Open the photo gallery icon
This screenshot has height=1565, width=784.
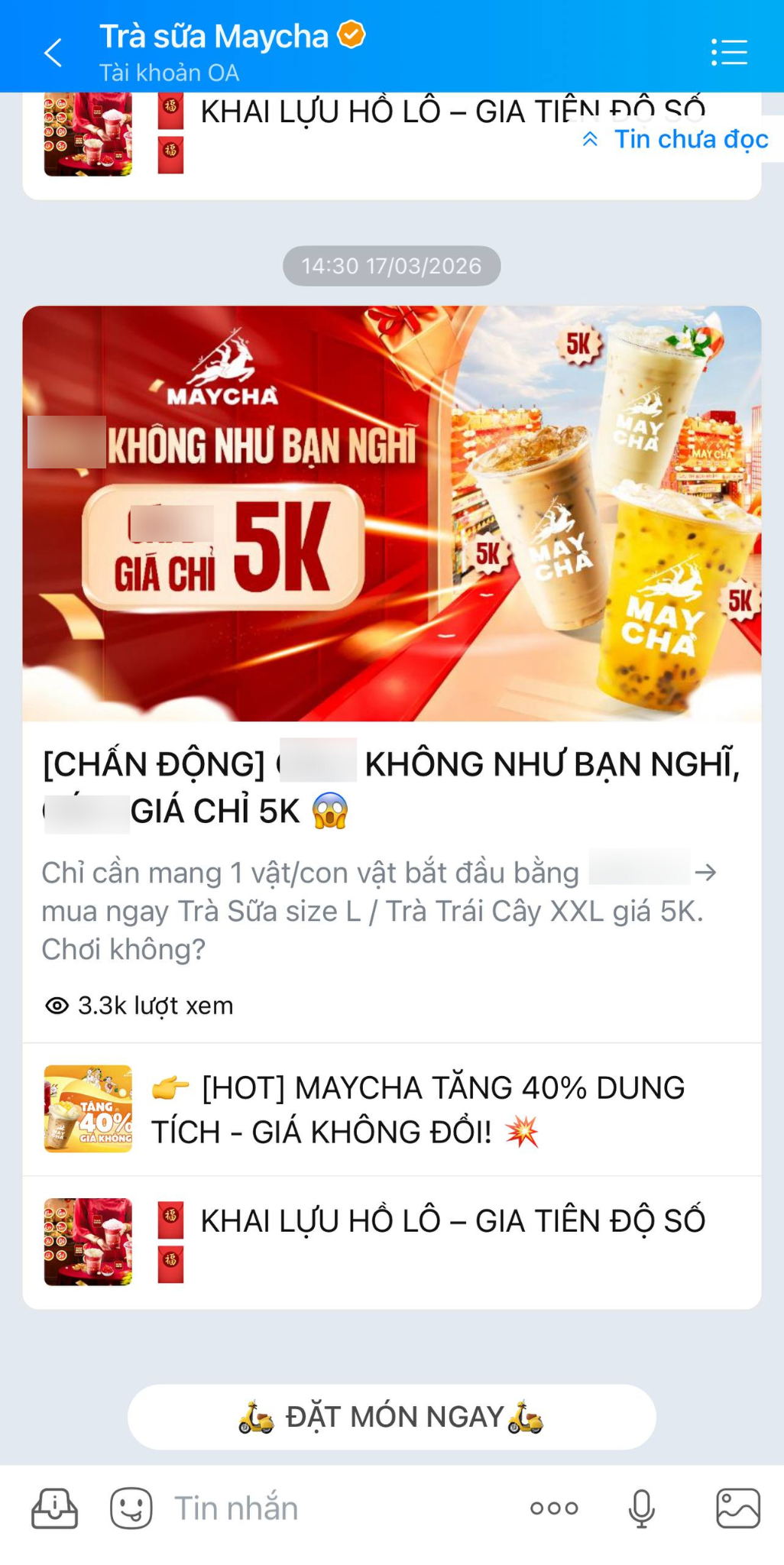[x=735, y=1507]
